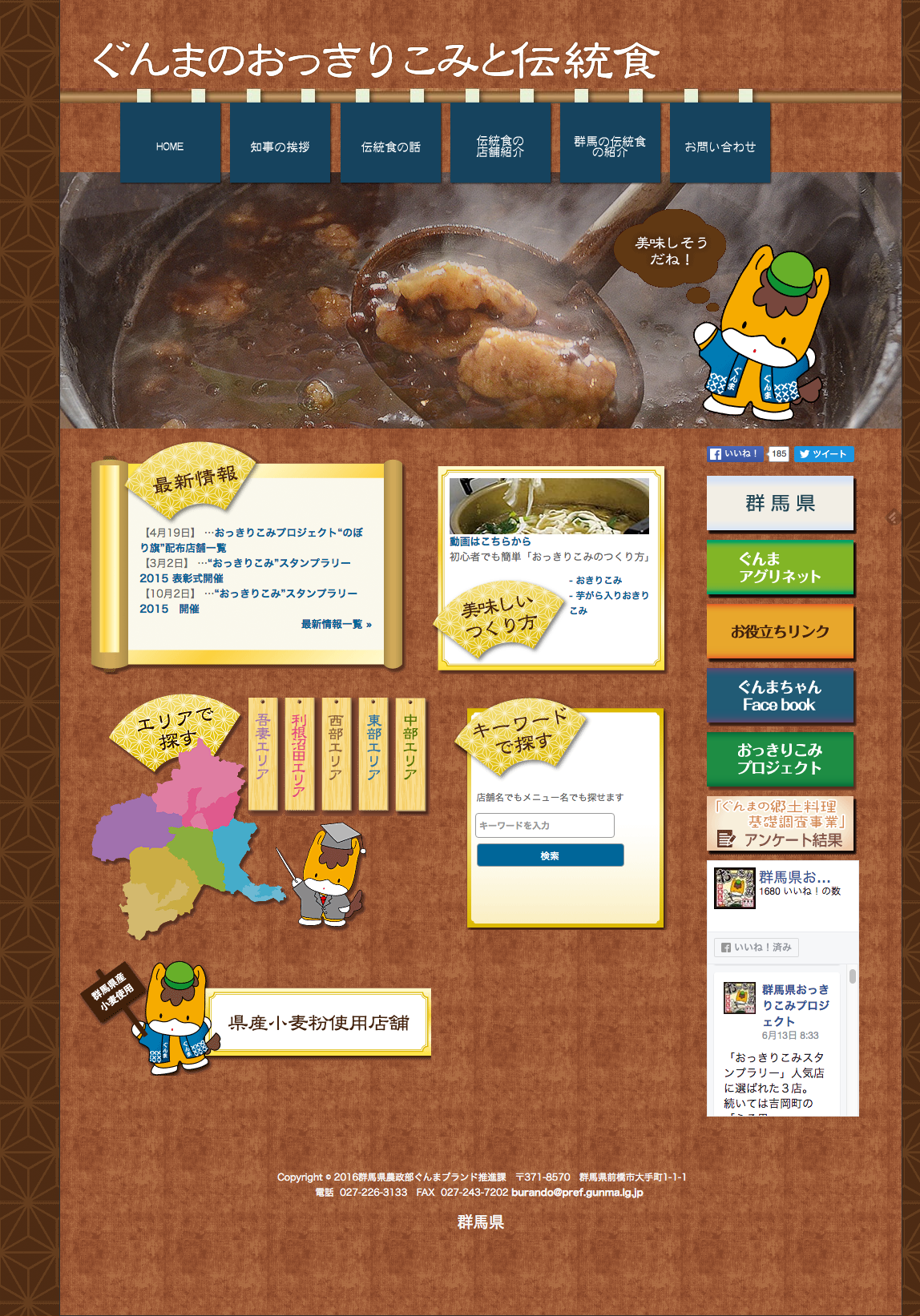Open 芋がら入りおきりこみ recipe link
920x1316 pixels.
pyautogui.click(x=611, y=595)
